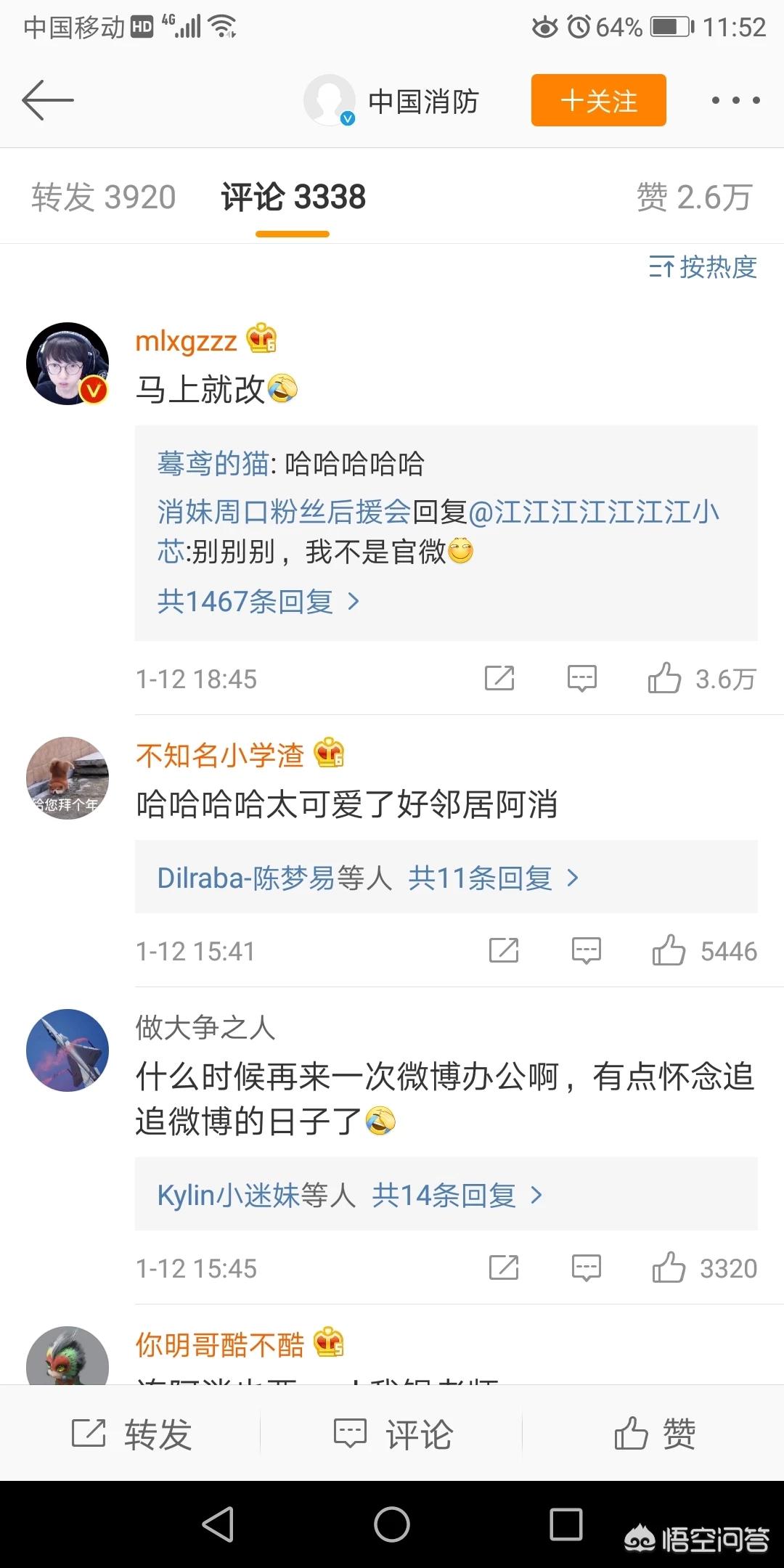View 共14条回复 under 做大争之人's comment
784x1568 pixels.
[x=457, y=1195]
